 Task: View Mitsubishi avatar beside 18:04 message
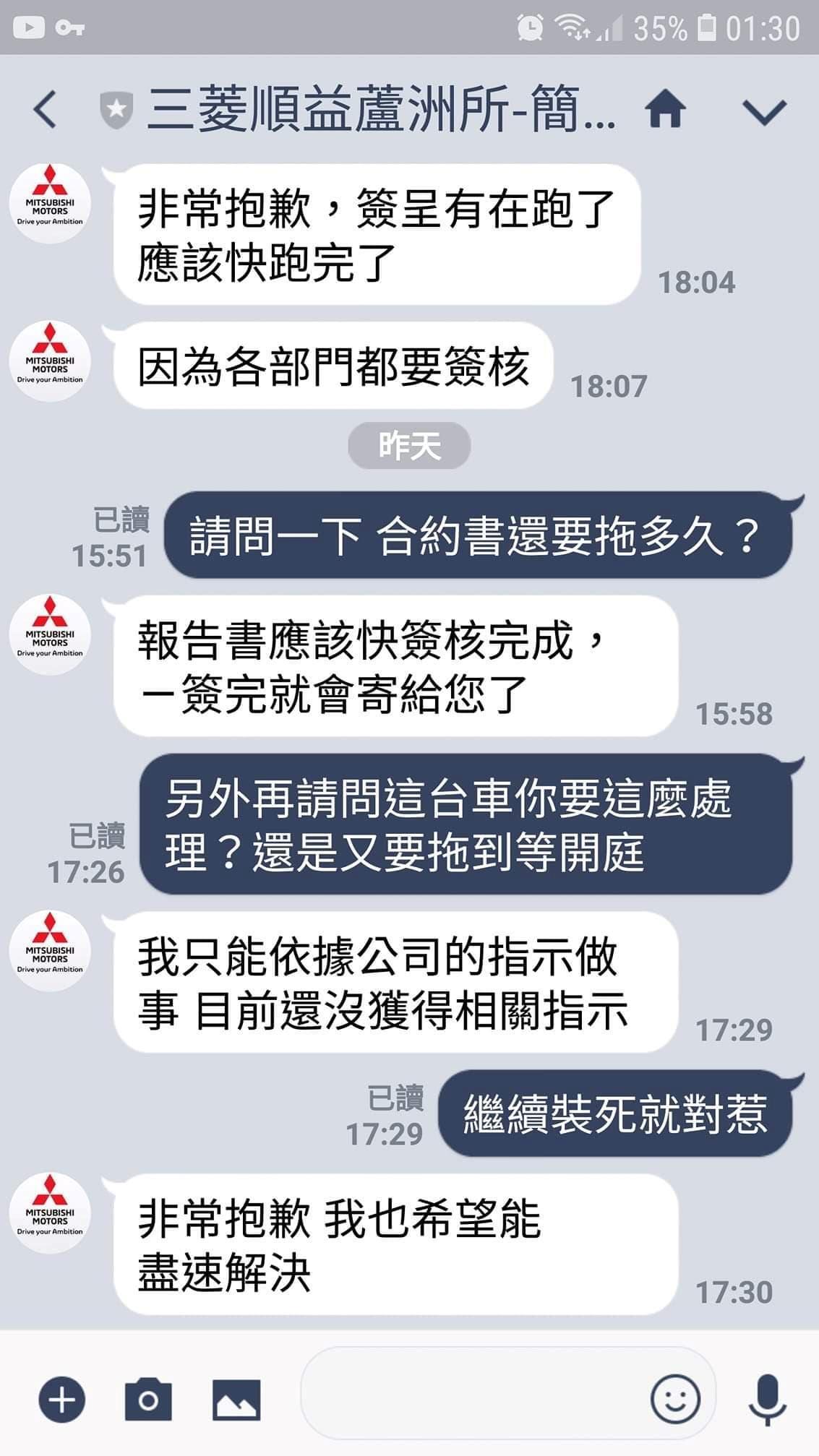[x=50, y=204]
